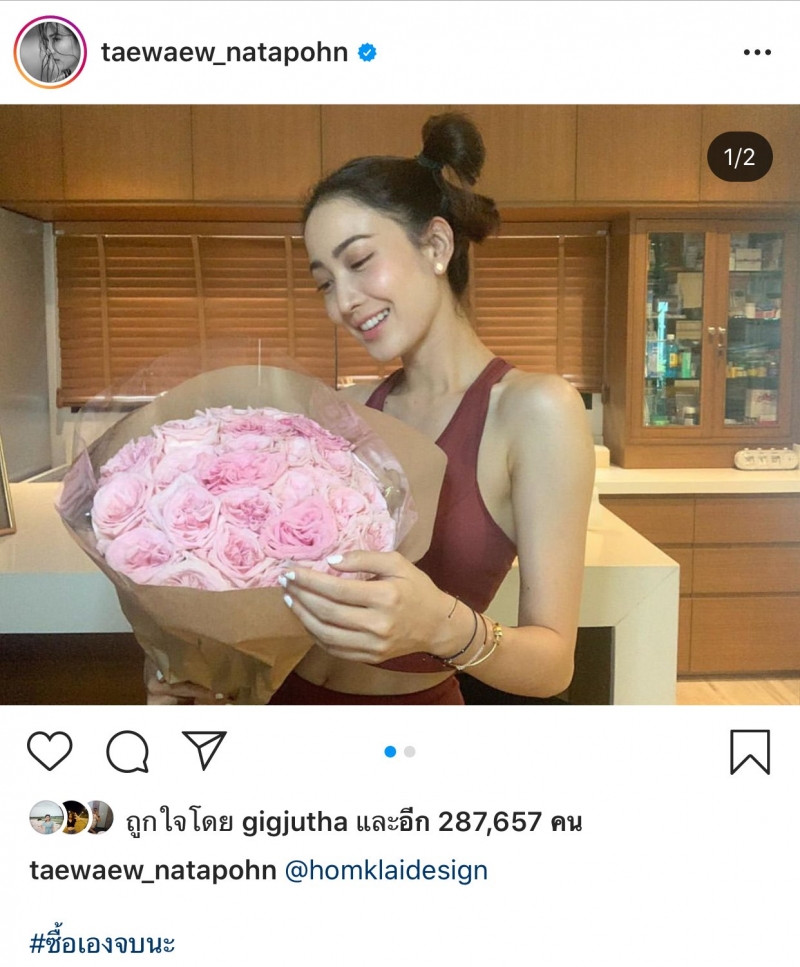The height and width of the screenshot is (967, 800).
Task: Open the @homklaidesign mention in the caption
Action: [x=386, y=870]
